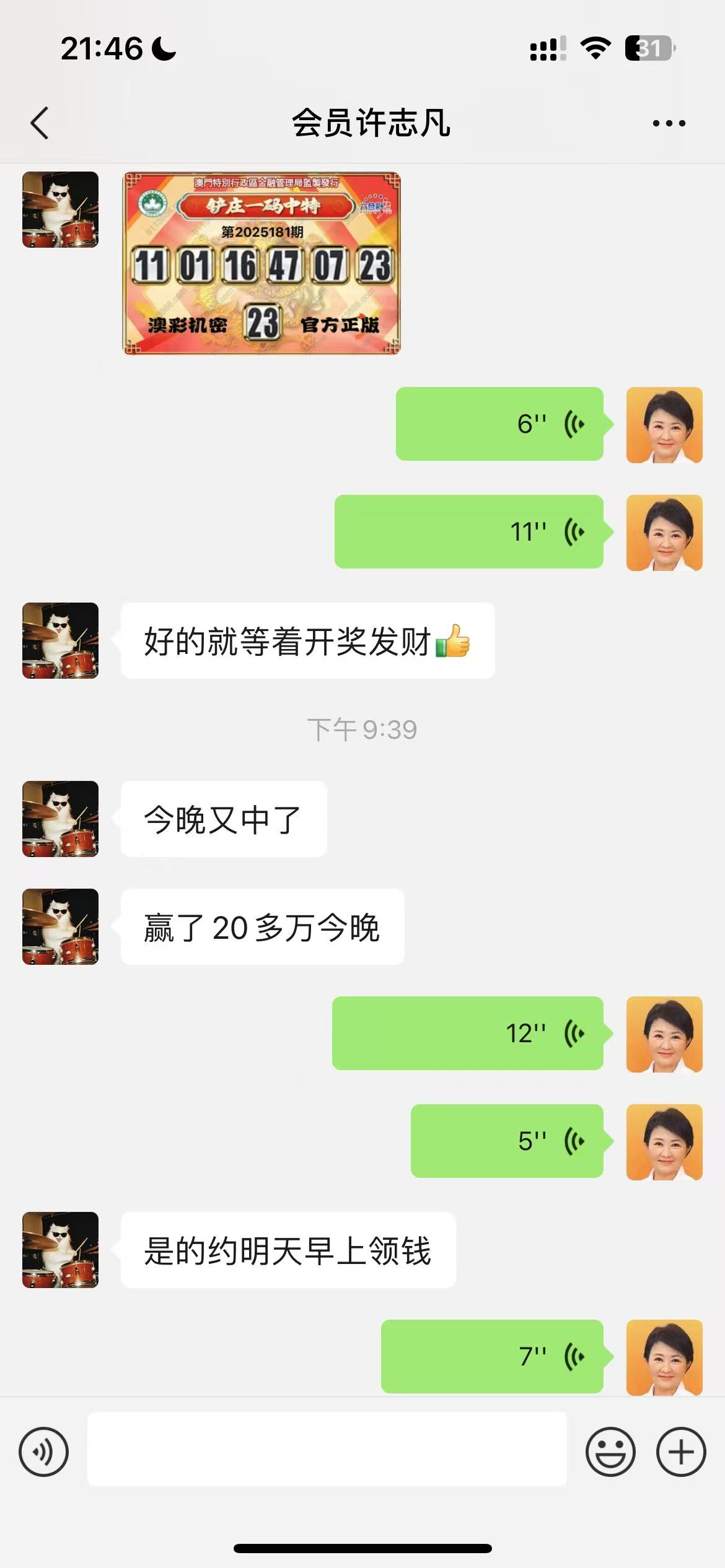Open the lottery numbers image
The image size is (725, 1568).
pyautogui.click(x=261, y=263)
